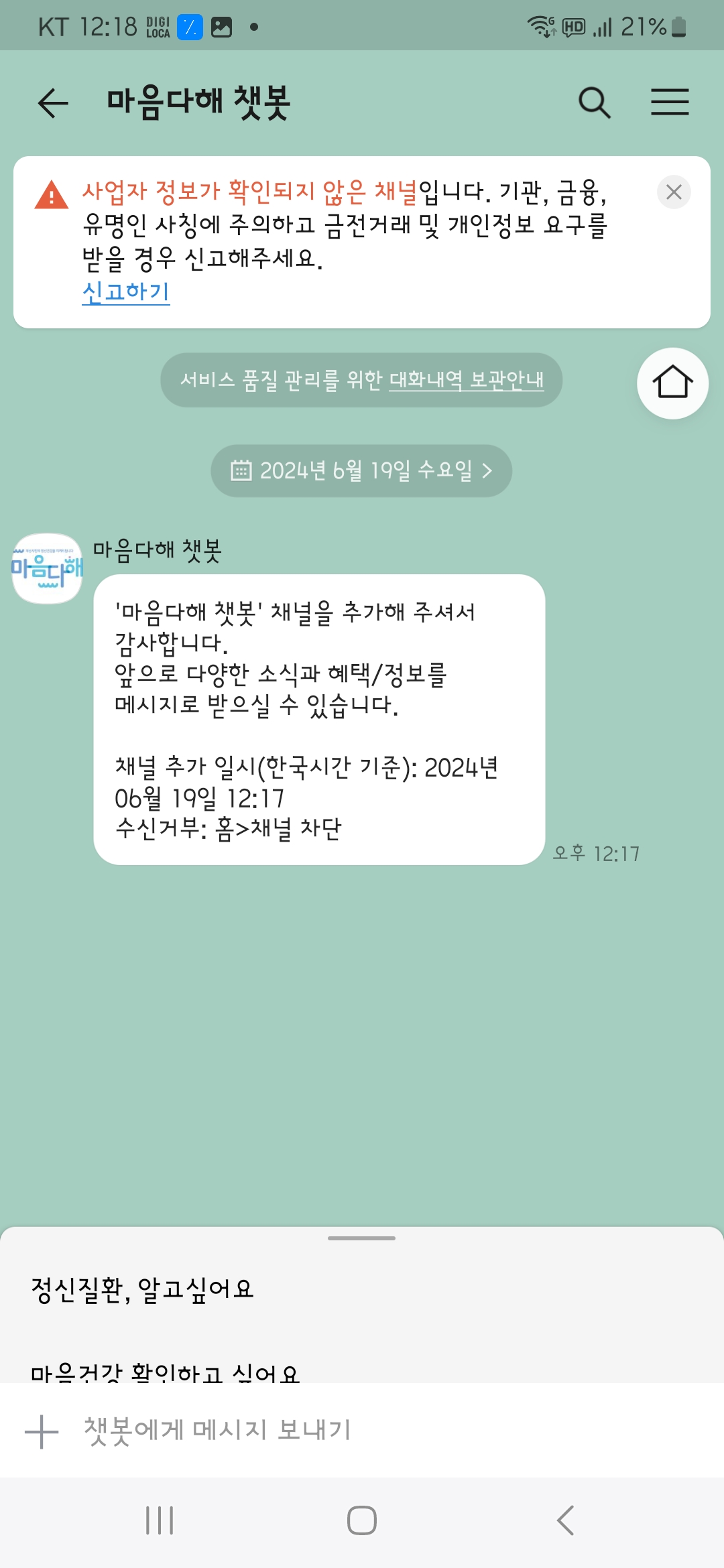Go back using the top arrow

tap(53, 103)
